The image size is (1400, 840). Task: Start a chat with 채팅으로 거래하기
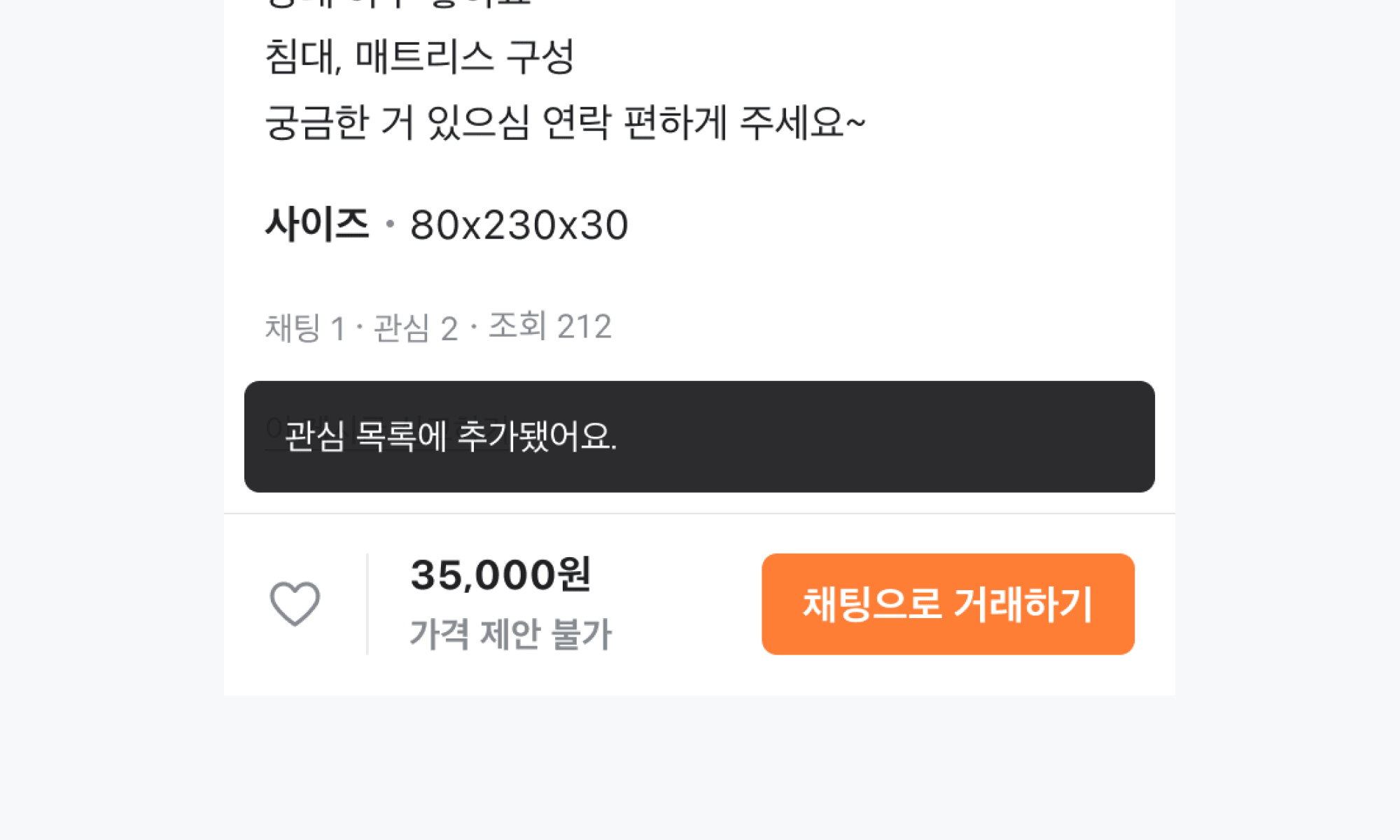pos(947,604)
